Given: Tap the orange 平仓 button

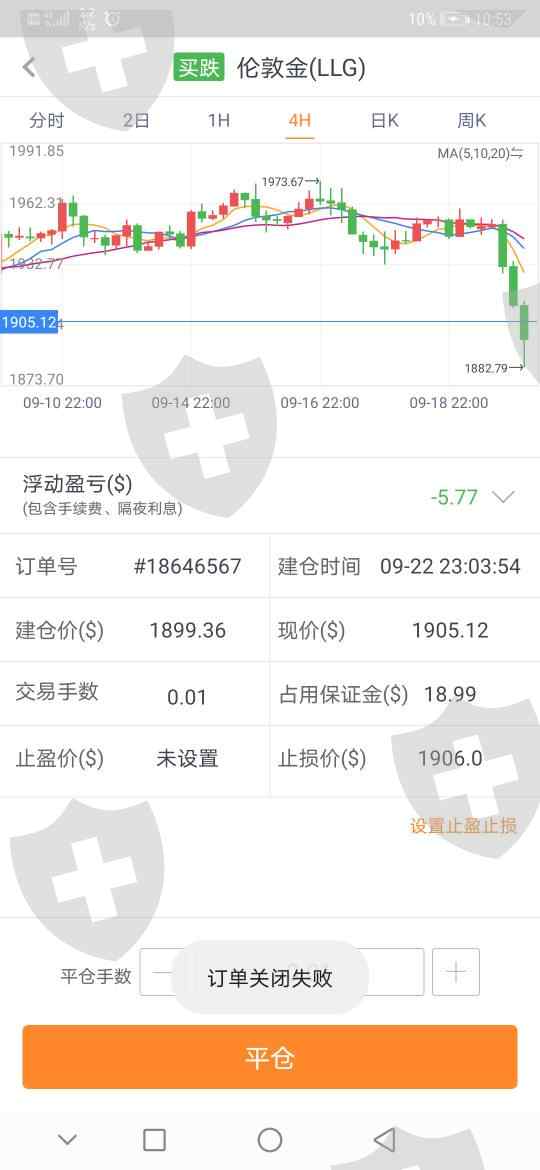Looking at the screenshot, I should (x=270, y=1057).
